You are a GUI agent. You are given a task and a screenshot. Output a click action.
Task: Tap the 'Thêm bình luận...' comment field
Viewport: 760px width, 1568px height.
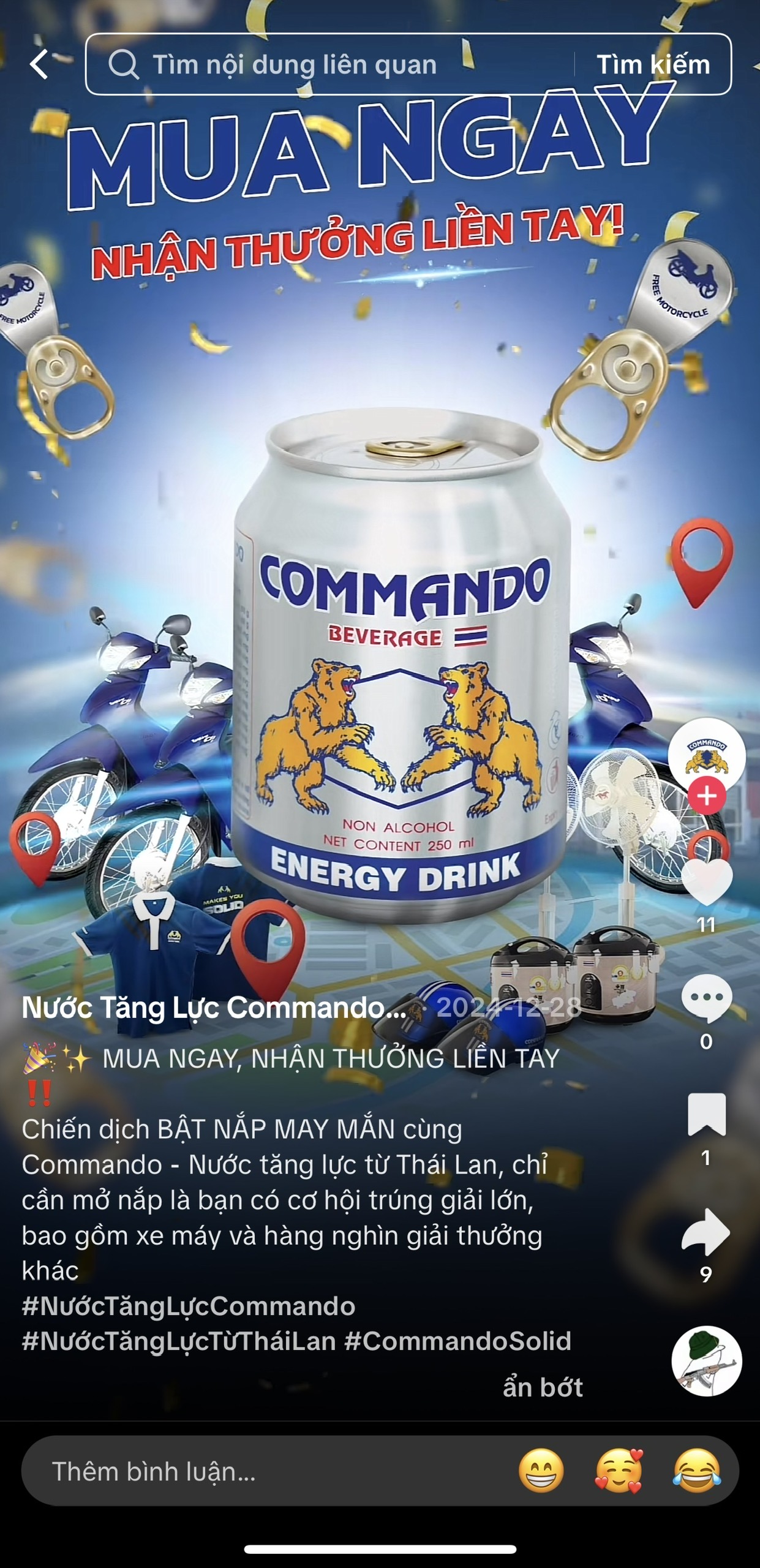tap(245, 1471)
